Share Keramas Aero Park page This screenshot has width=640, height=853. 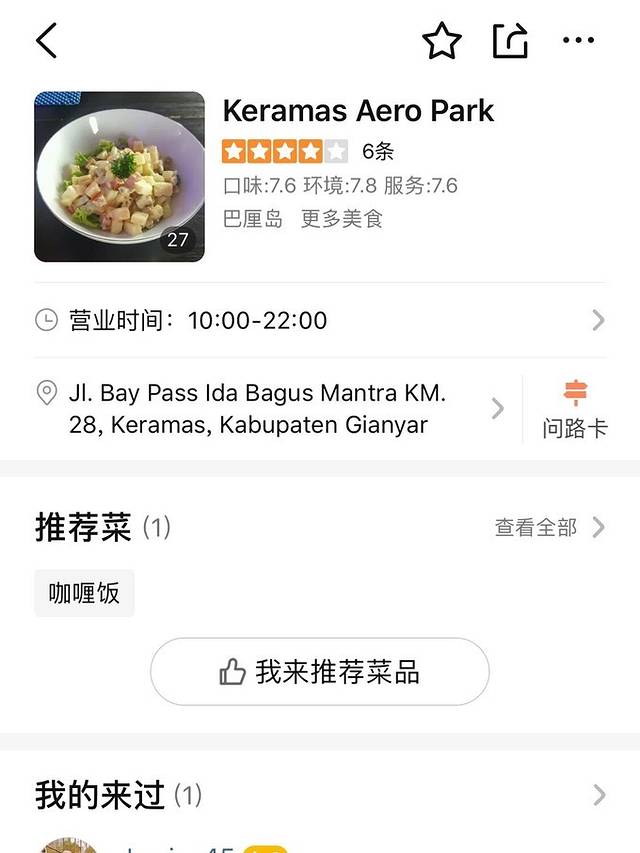(510, 41)
